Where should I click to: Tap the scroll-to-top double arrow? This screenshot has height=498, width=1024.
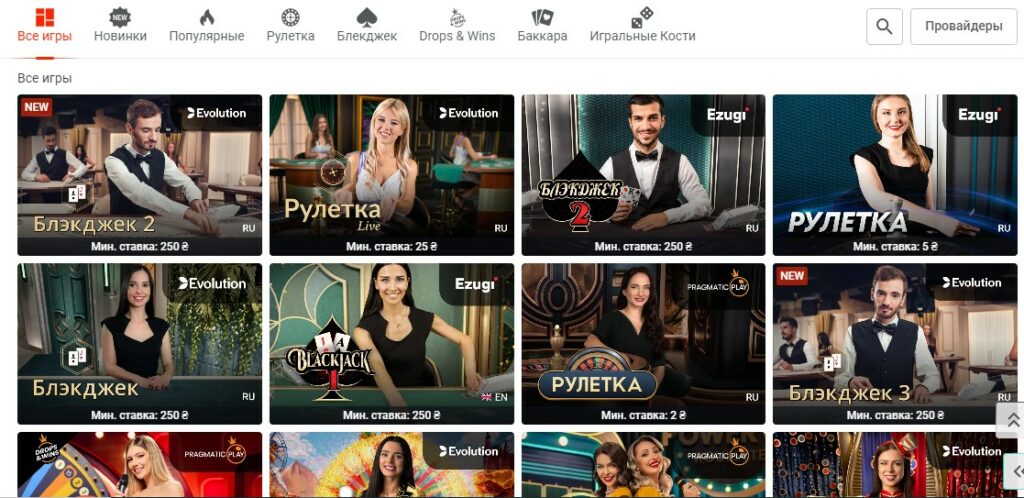[1012, 420]
